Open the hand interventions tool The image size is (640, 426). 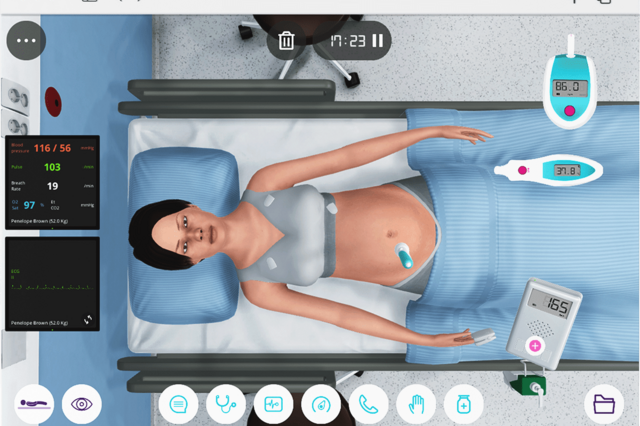[x=416, y=404]
